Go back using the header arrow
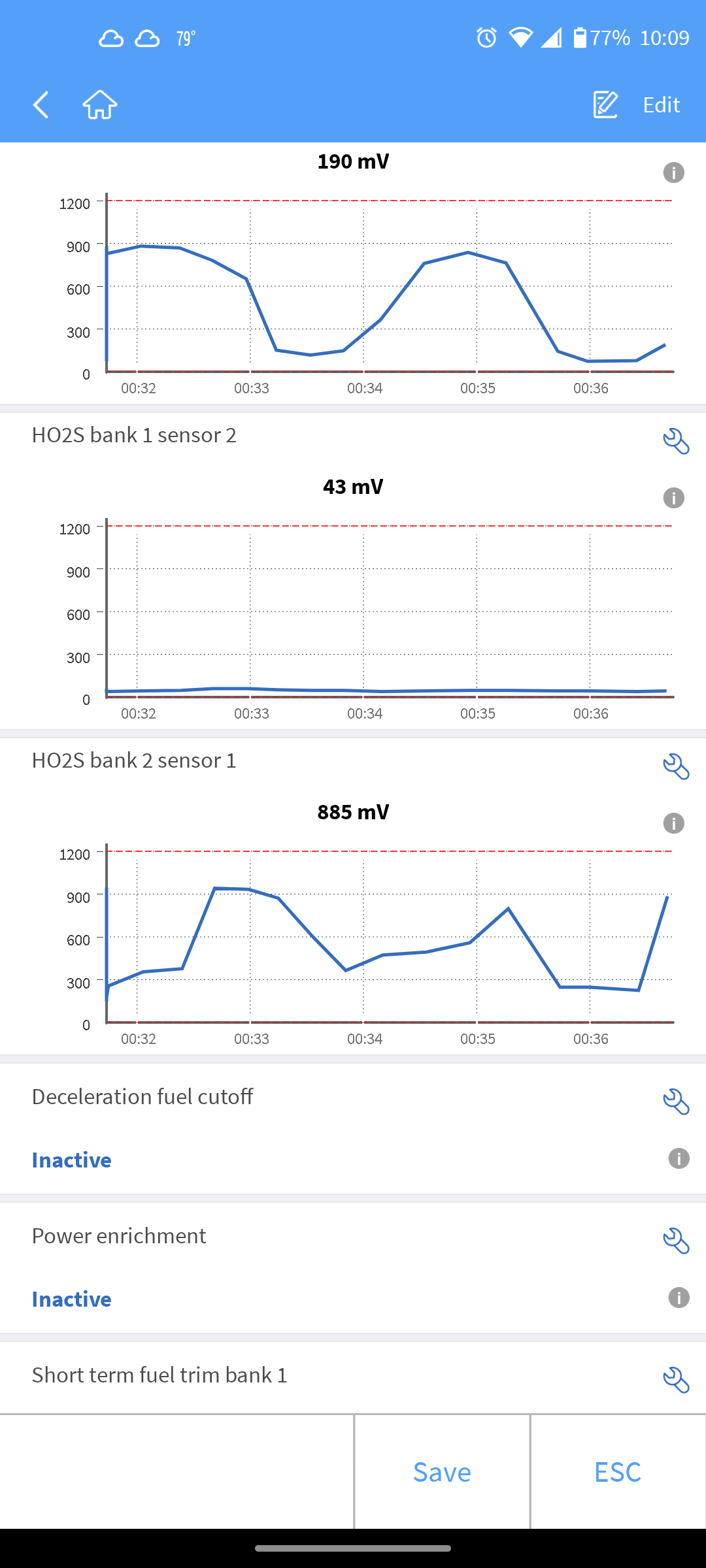The height and width of the screenshot is (1568, 706). tap(41, 105)
